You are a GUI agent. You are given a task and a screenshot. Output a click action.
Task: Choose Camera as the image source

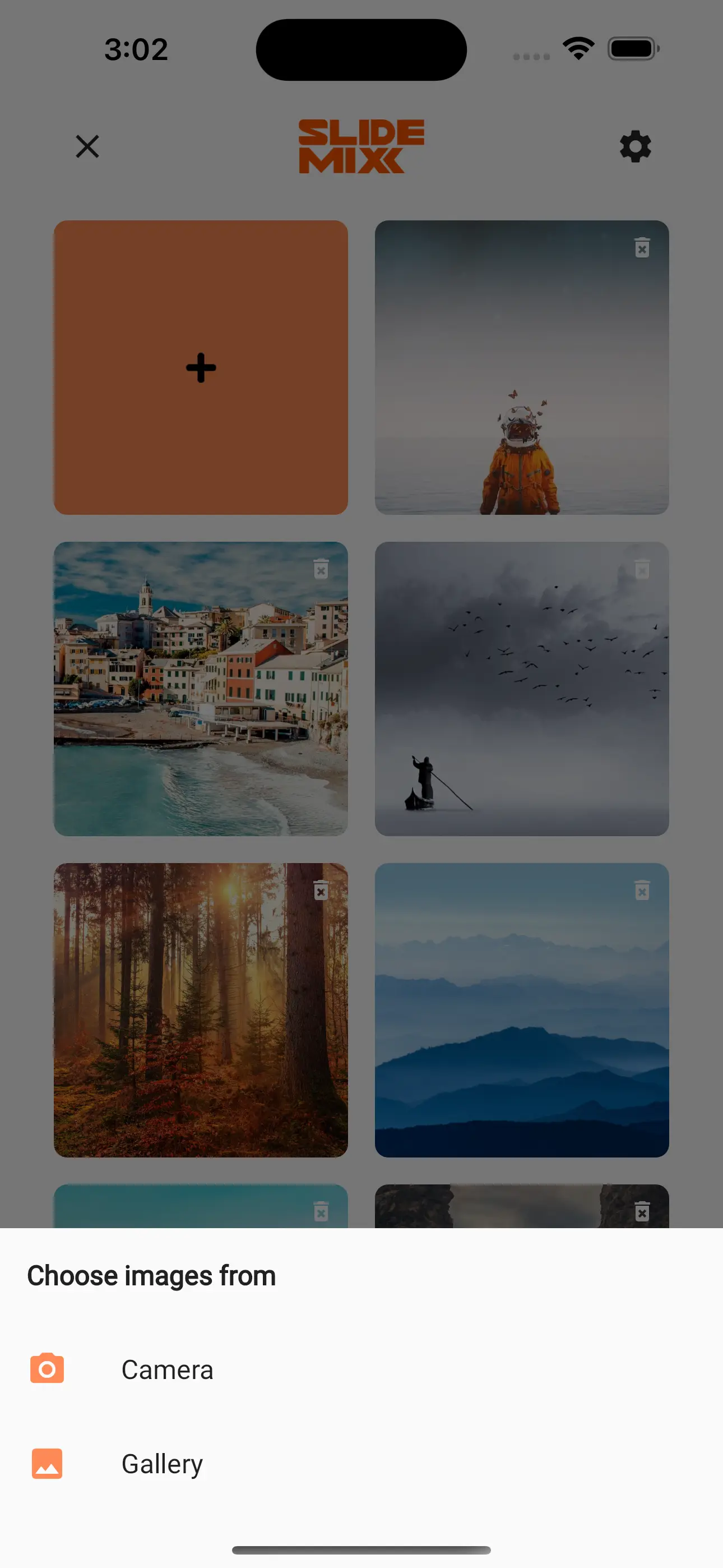167,1369
